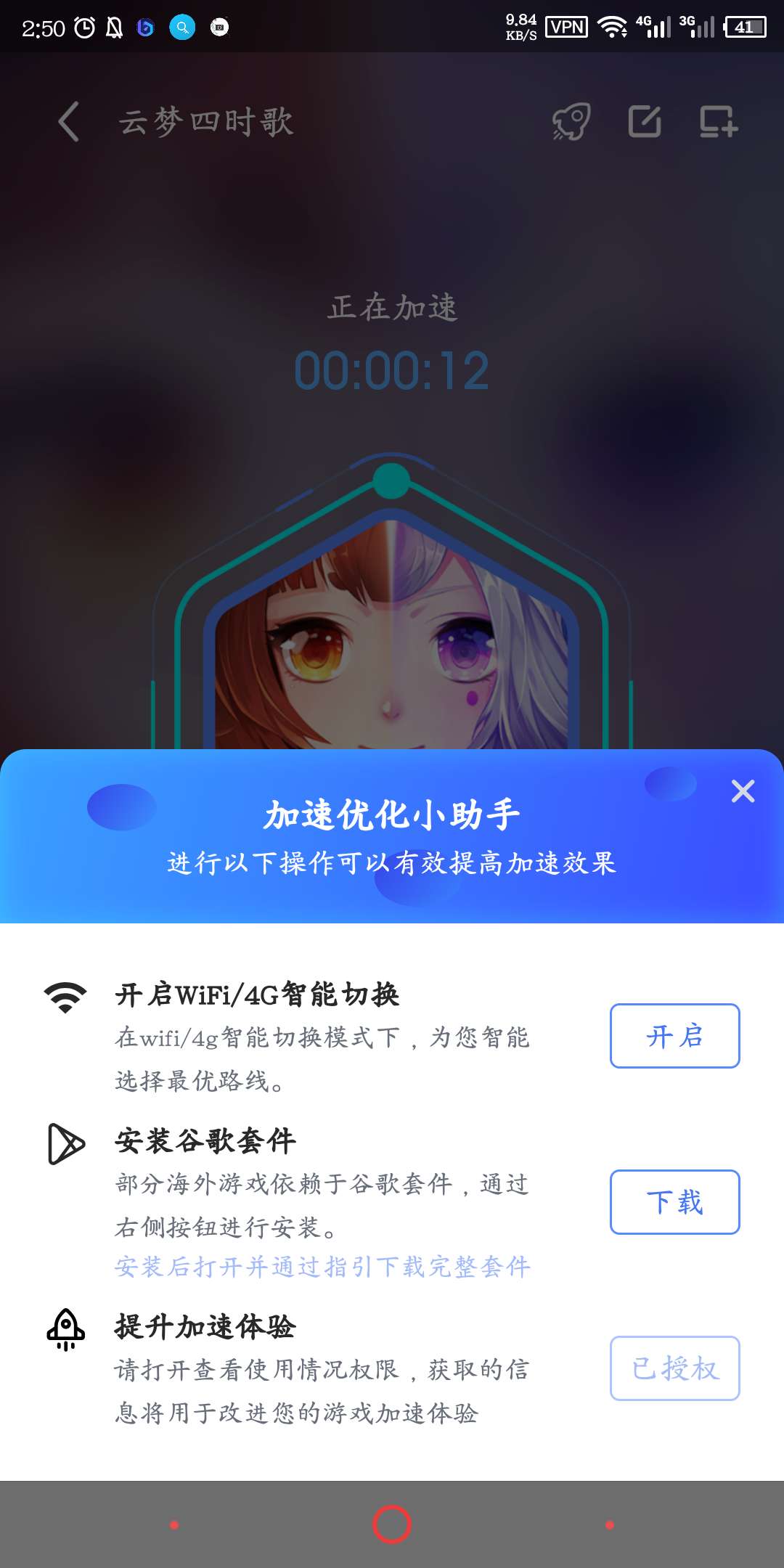Tap the 已授权 permission button
The width and height of the screenshot is (784, 1568).
(x=674, y=1368)
